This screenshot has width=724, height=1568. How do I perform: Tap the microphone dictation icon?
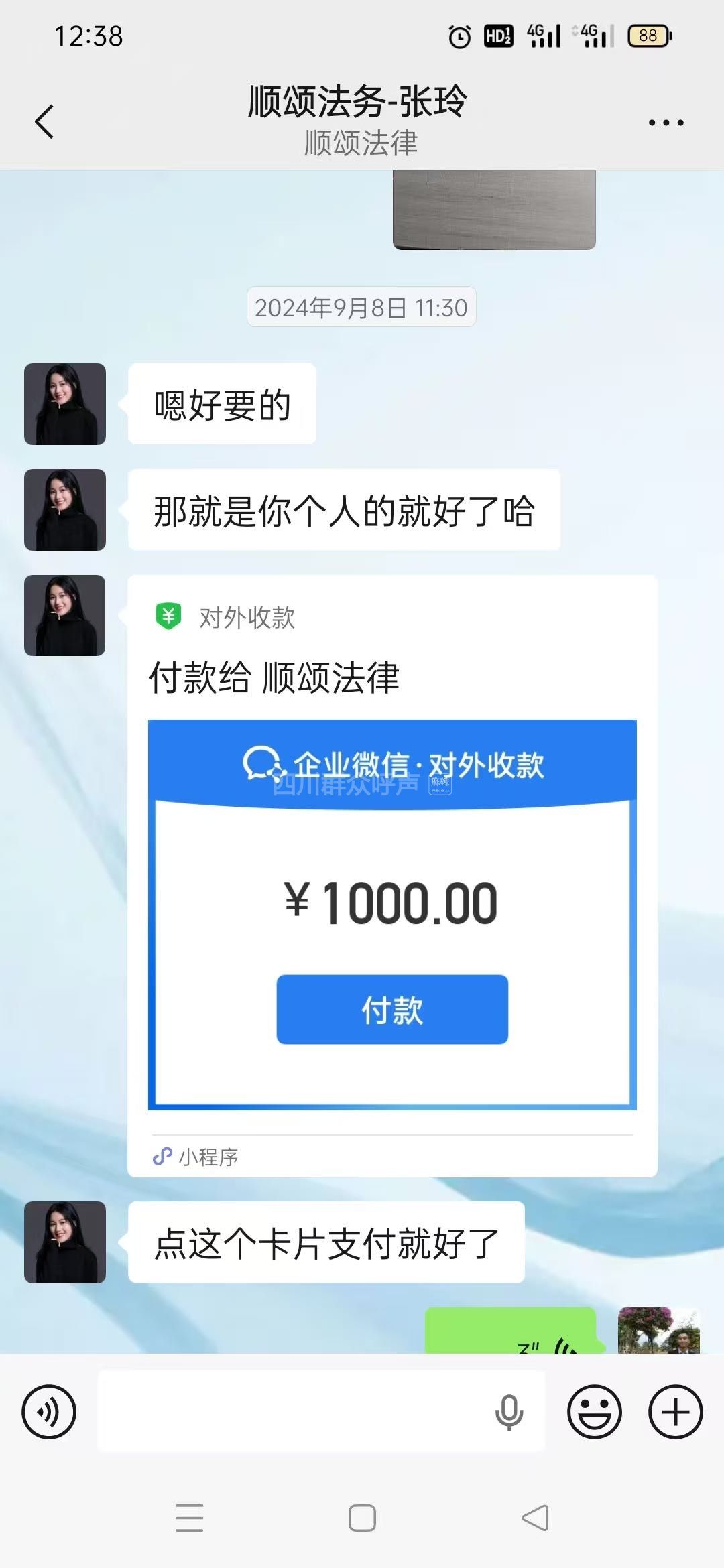509,1412
